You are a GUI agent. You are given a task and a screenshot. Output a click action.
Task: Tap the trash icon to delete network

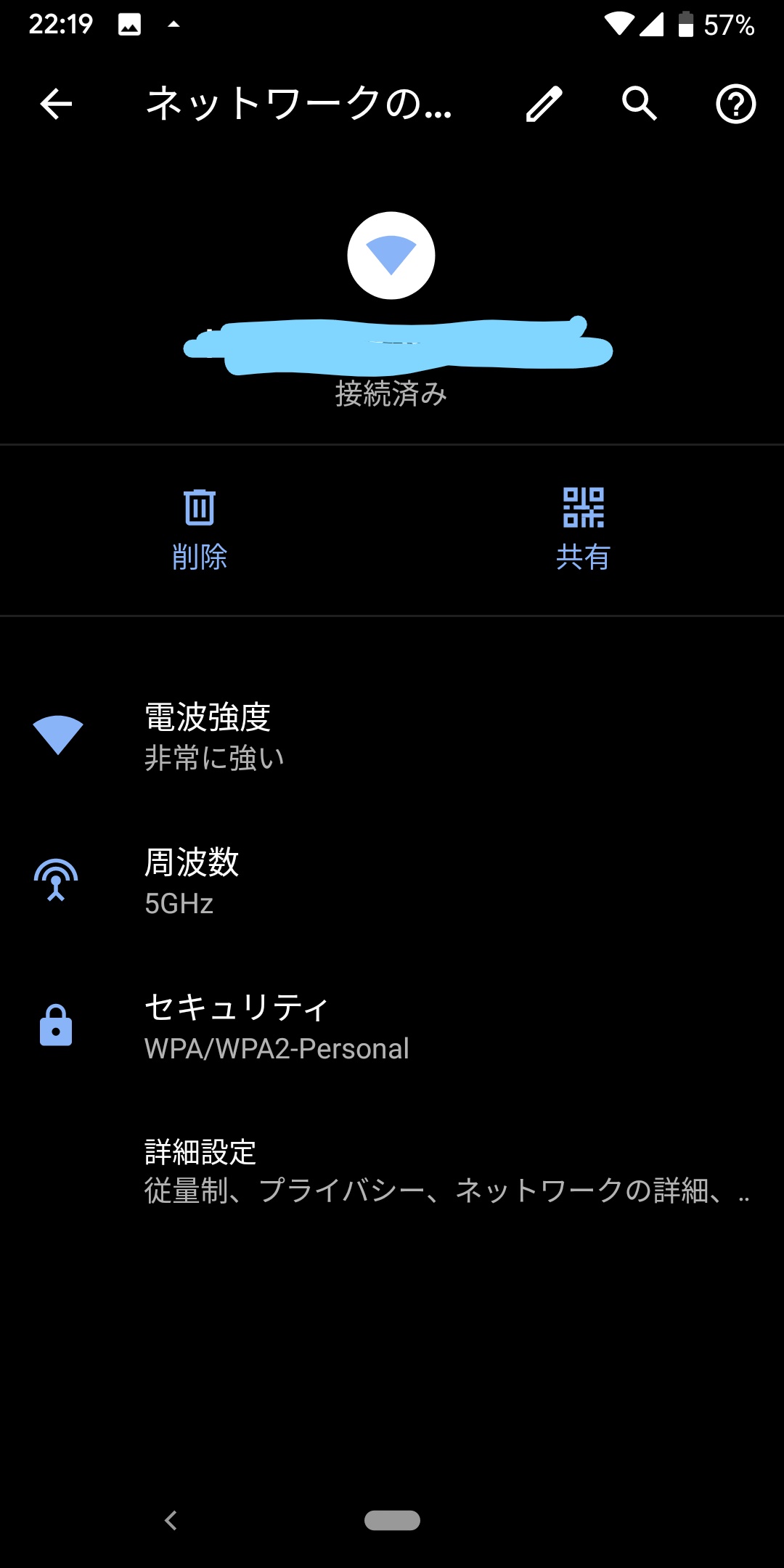pyautogui.click(x=199, y=510)
